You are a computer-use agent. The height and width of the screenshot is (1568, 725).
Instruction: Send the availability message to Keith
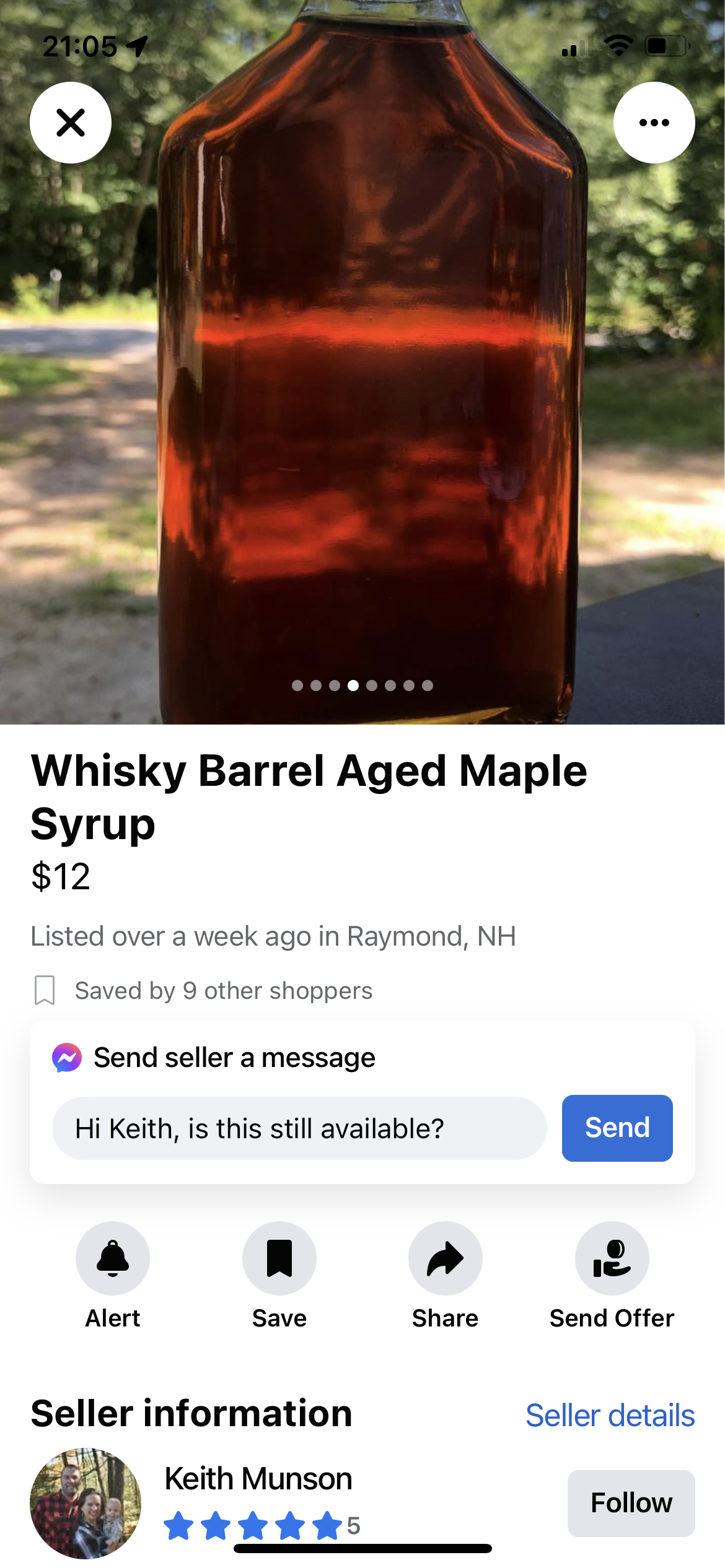pyautogui.click(x=617, y=1128)
